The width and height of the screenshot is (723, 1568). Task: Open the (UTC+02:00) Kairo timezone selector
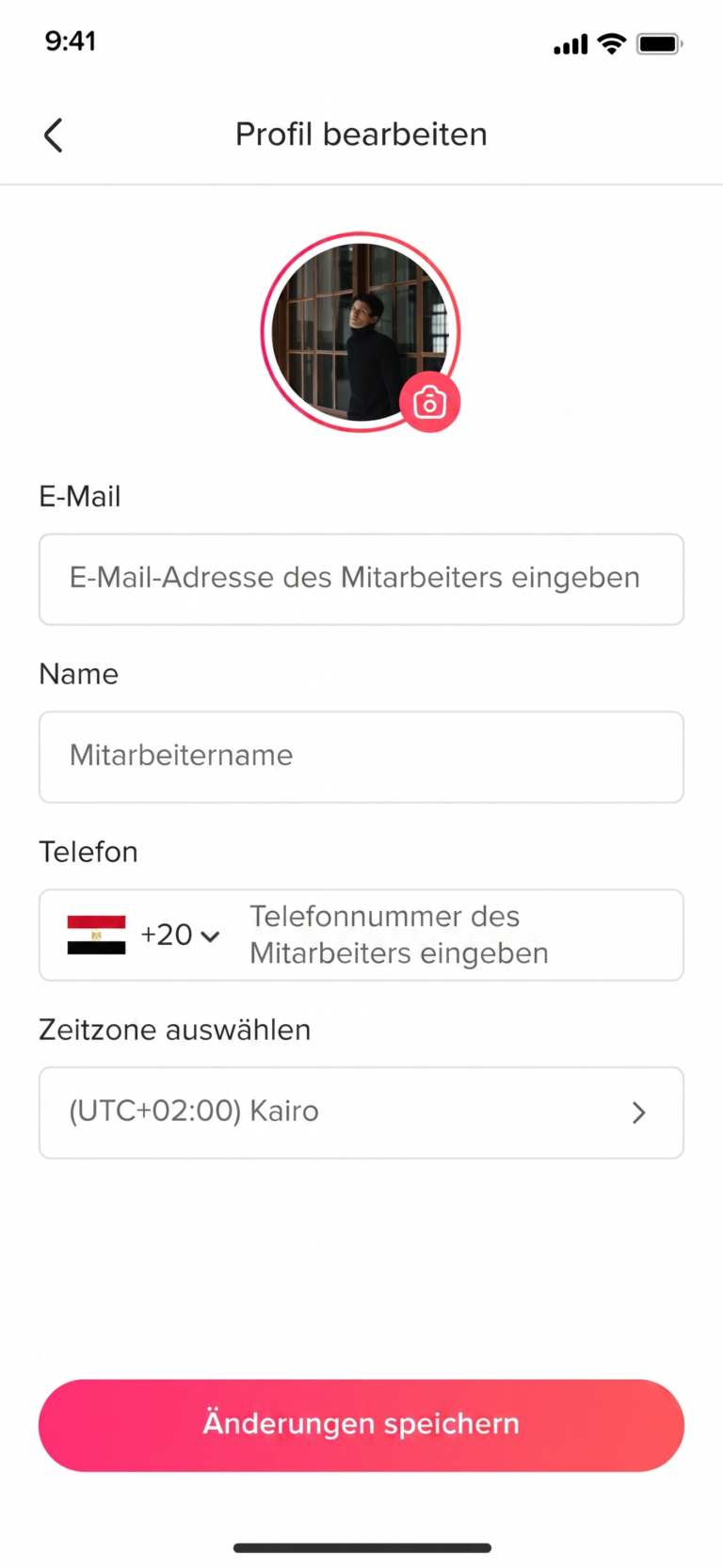[x=361, y=1112]
